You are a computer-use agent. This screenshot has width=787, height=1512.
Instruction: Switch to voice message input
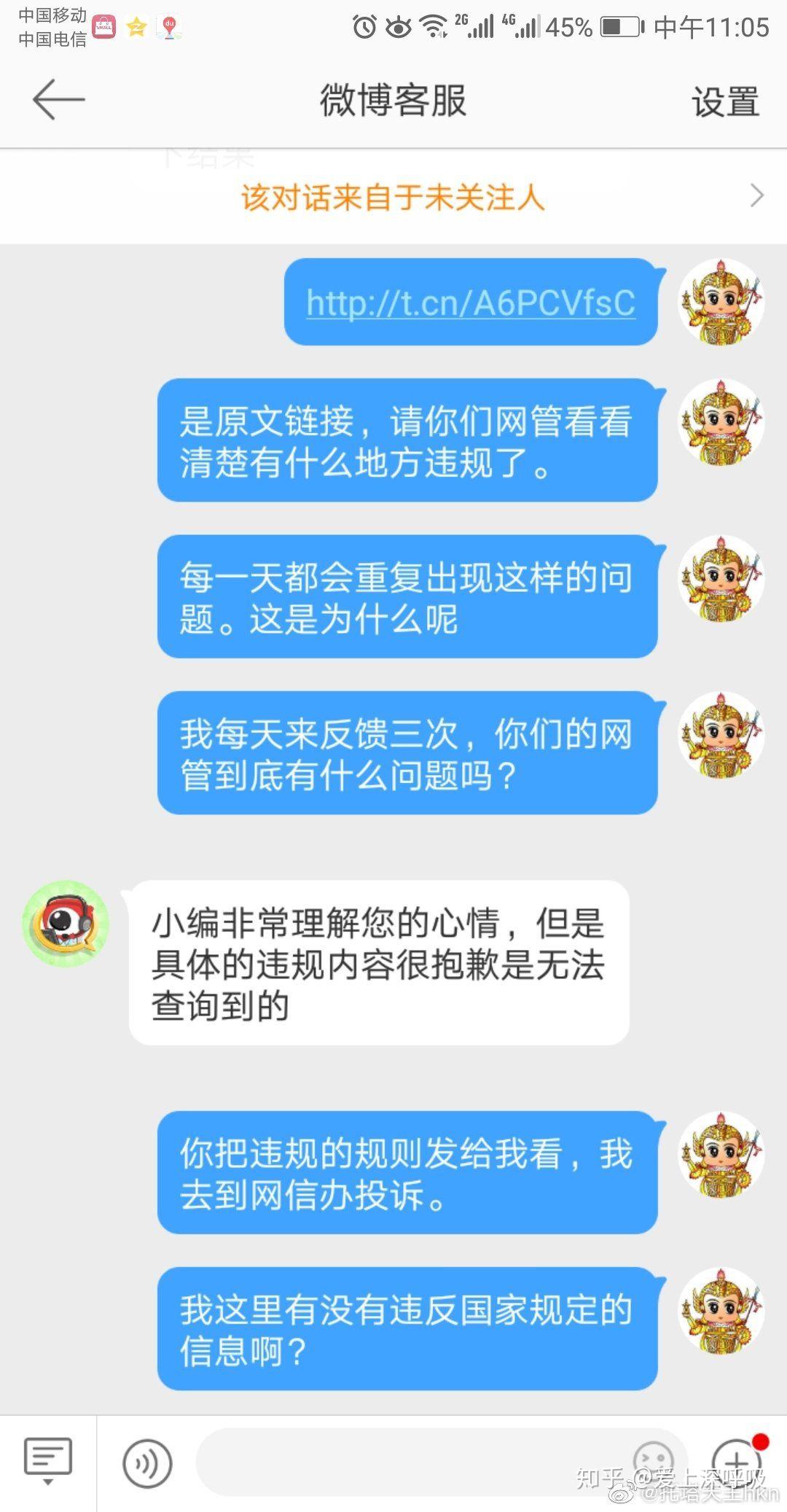point(147,1462)
